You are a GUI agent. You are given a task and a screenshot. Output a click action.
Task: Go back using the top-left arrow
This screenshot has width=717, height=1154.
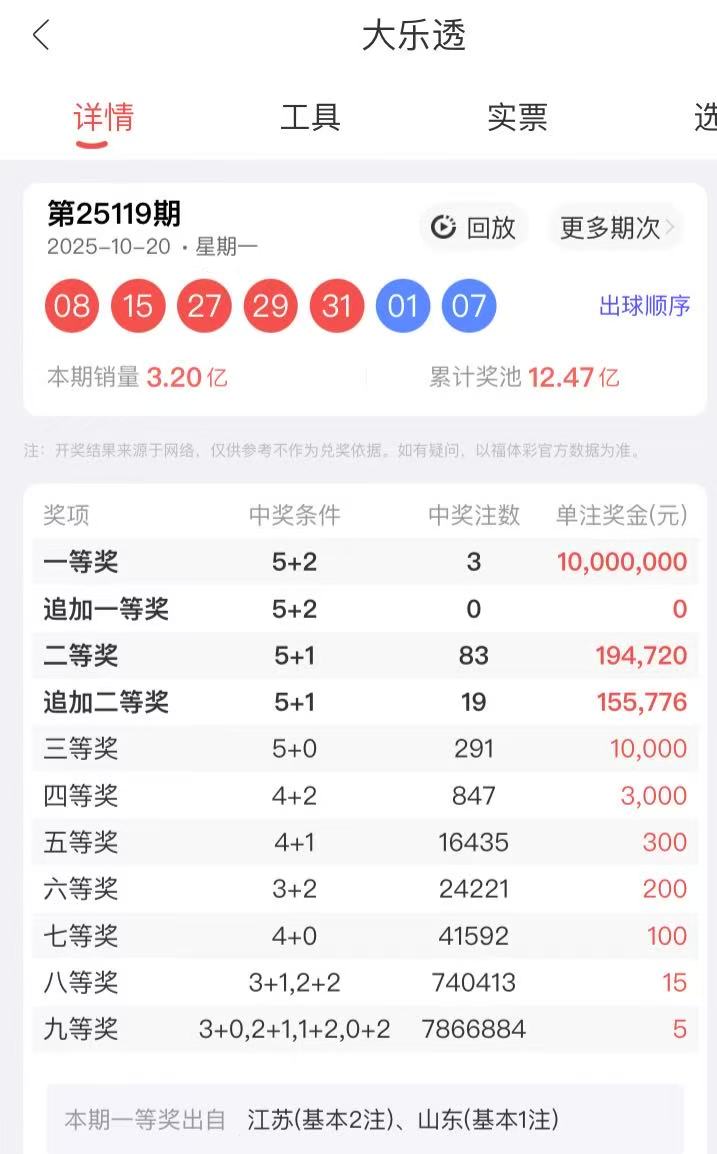[41, 36]
